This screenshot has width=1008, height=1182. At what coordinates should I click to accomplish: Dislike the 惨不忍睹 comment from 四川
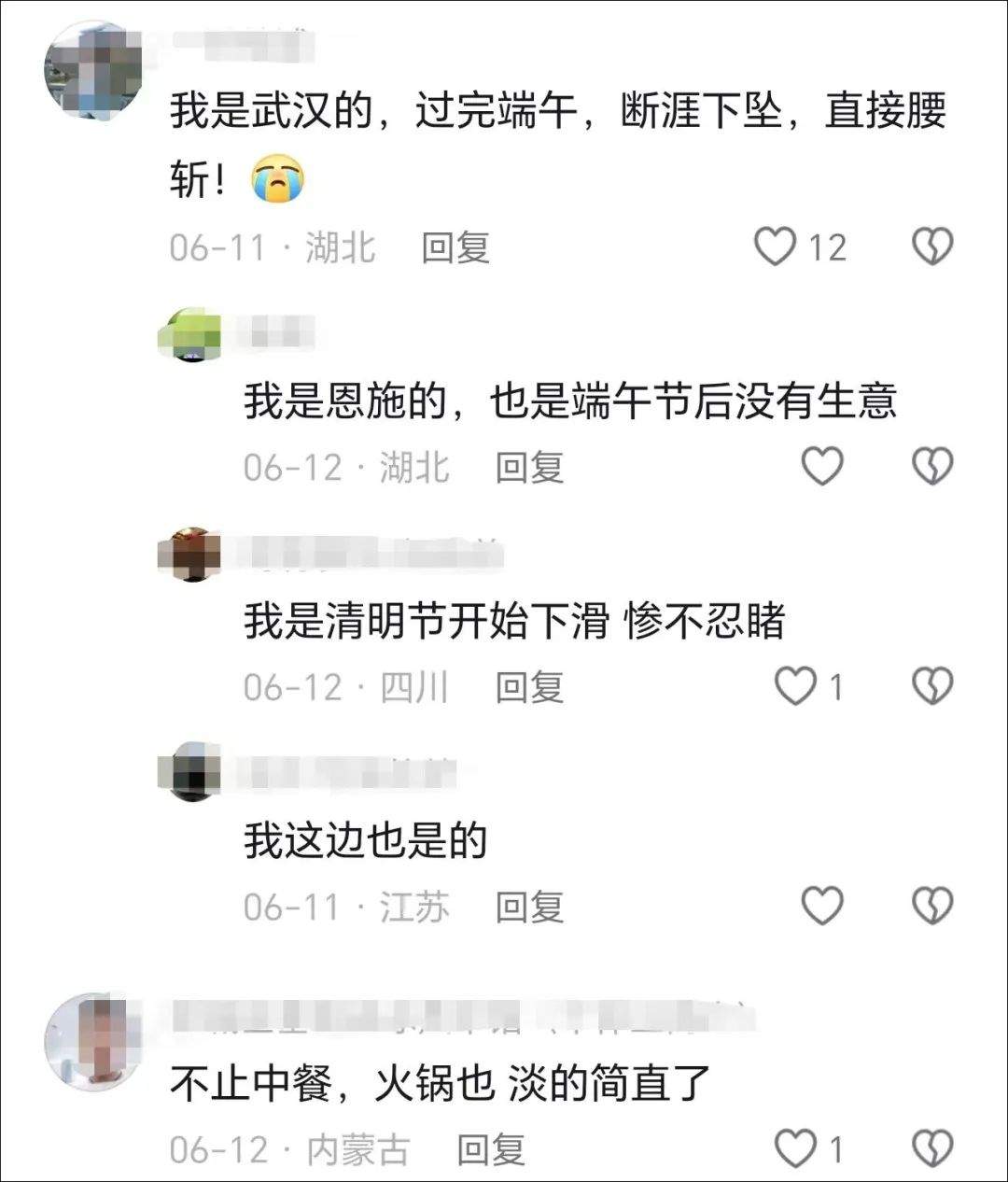[x=931, y=686]
